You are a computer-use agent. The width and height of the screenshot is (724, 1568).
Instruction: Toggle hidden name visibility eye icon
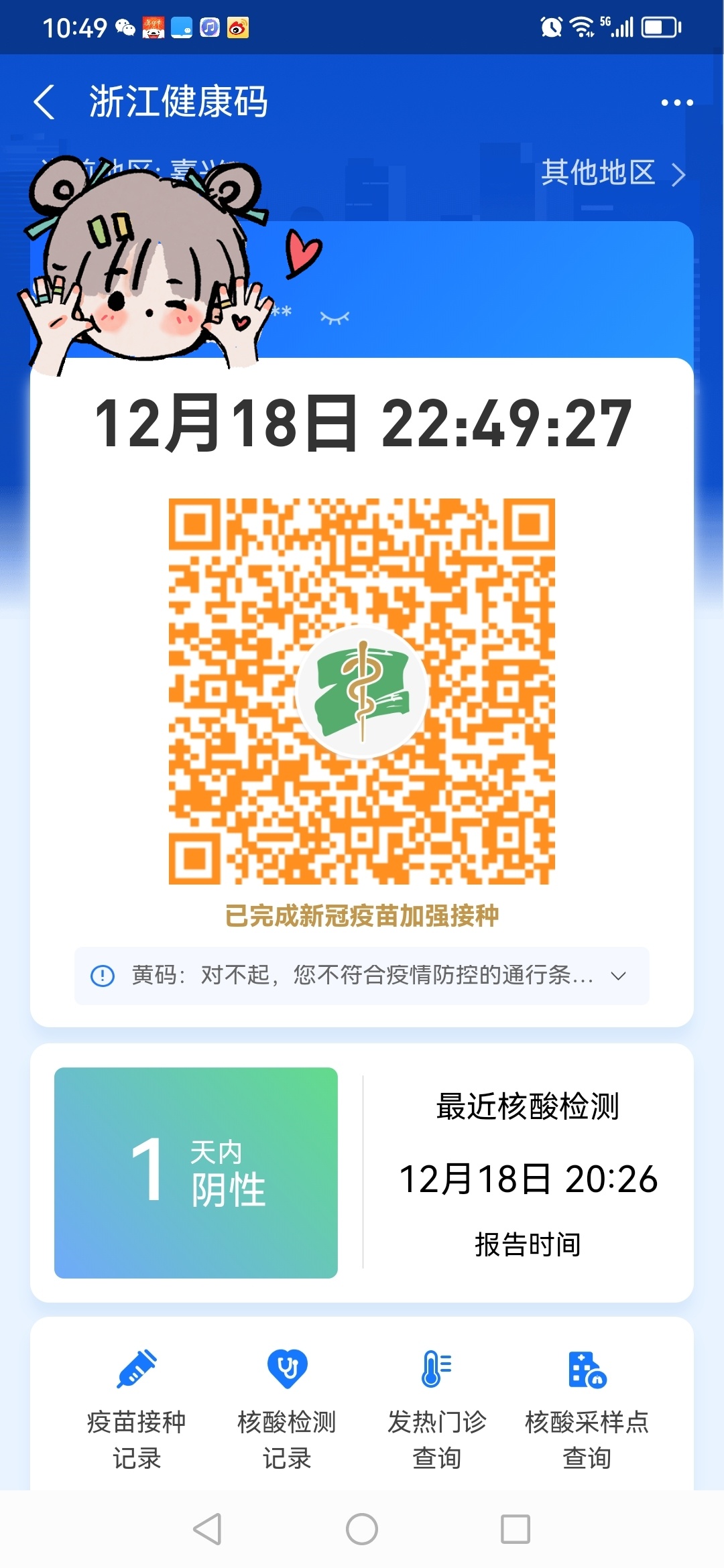tap(335, 317)
